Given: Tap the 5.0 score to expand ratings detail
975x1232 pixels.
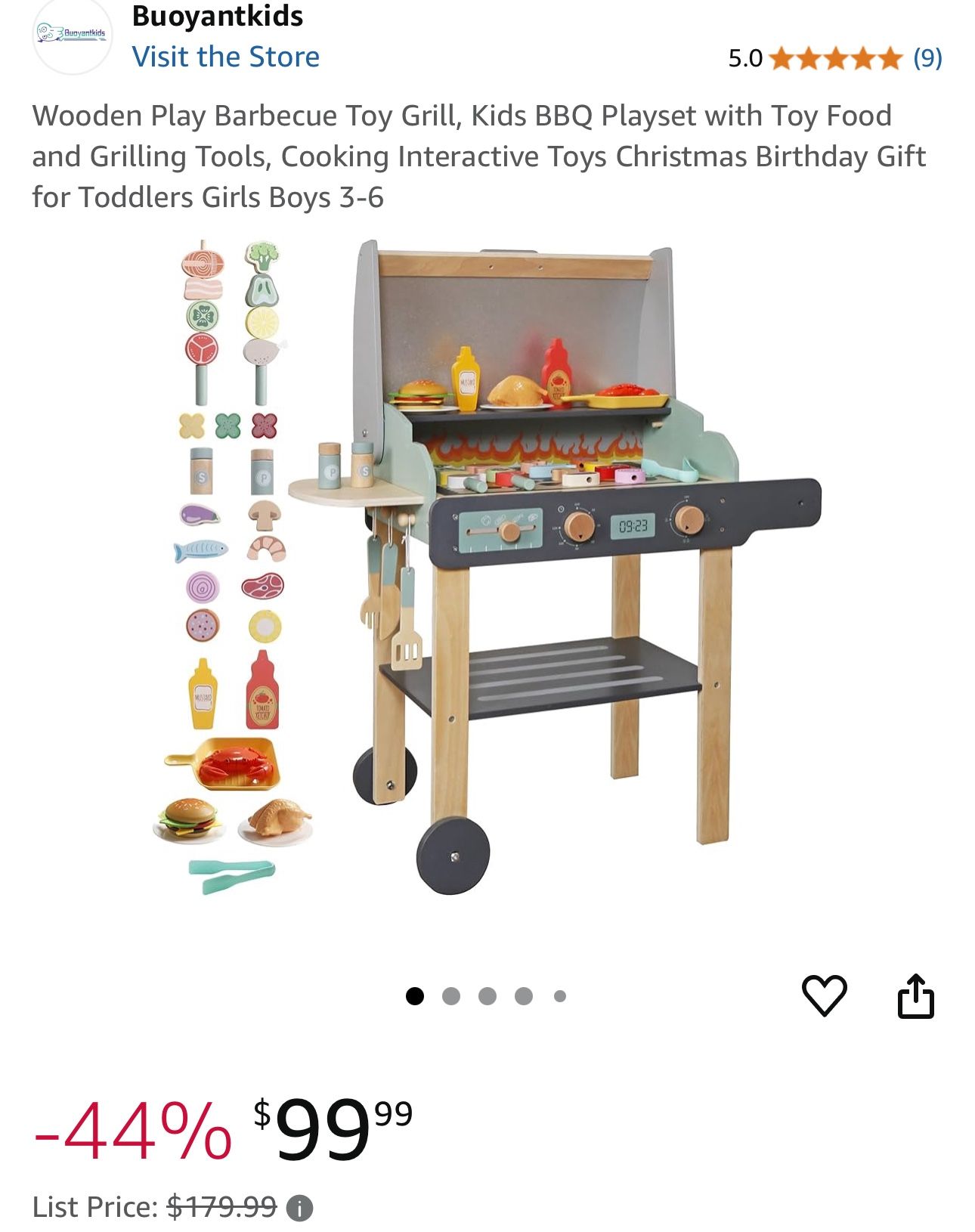Looking at the screenshot, I should click(744, 57).
